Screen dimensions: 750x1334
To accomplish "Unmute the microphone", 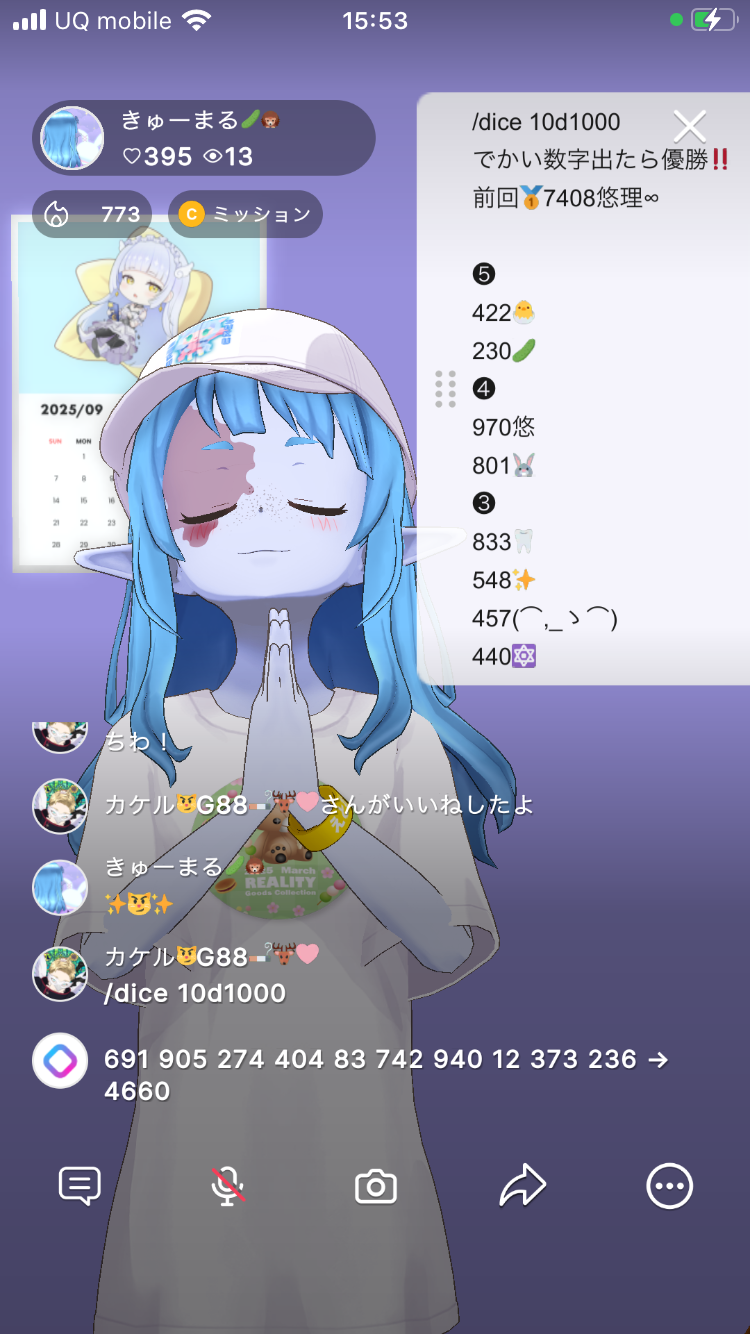I will (x=228, y=1186).
